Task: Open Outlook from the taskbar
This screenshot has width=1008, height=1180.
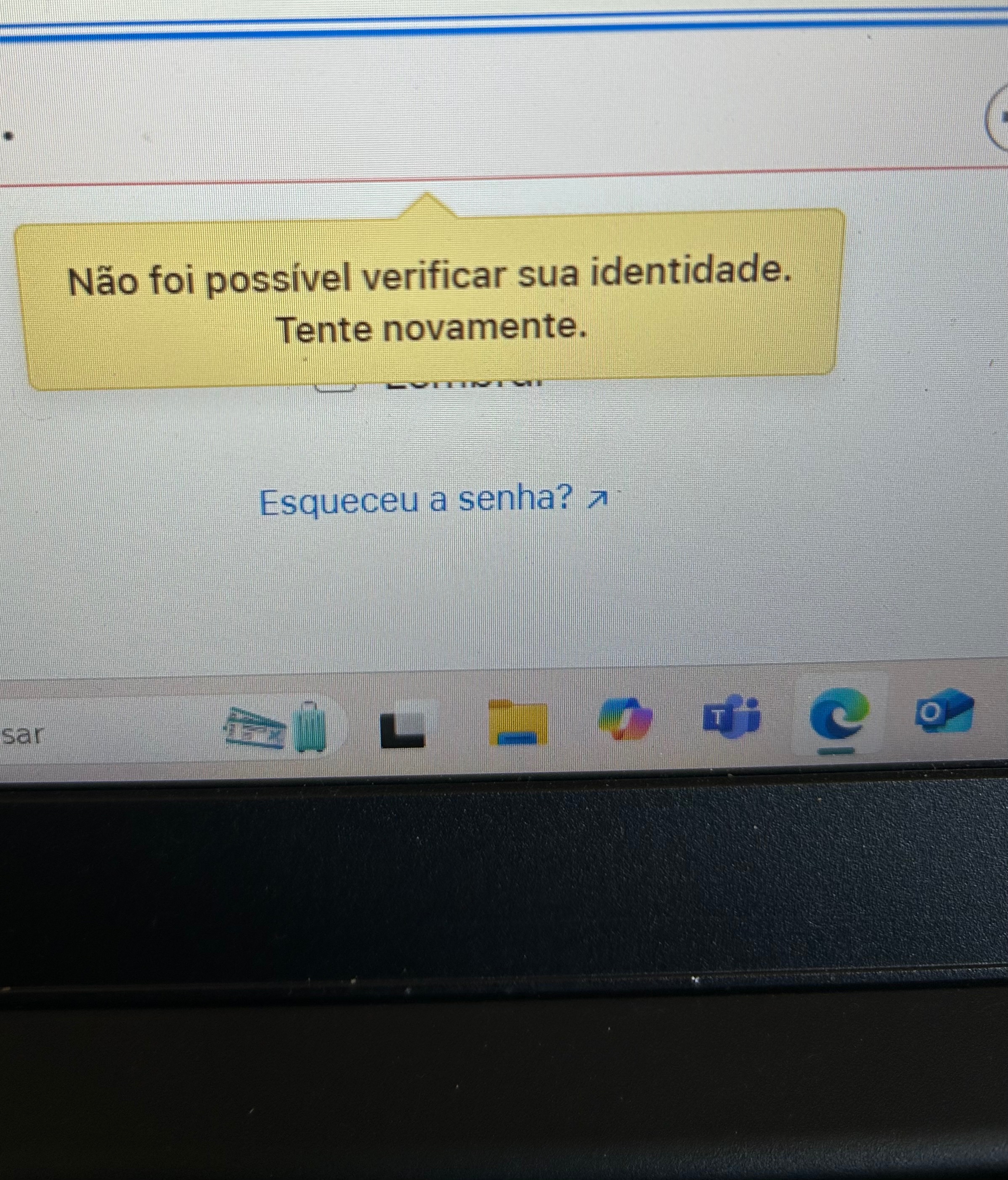Action: 944,711
